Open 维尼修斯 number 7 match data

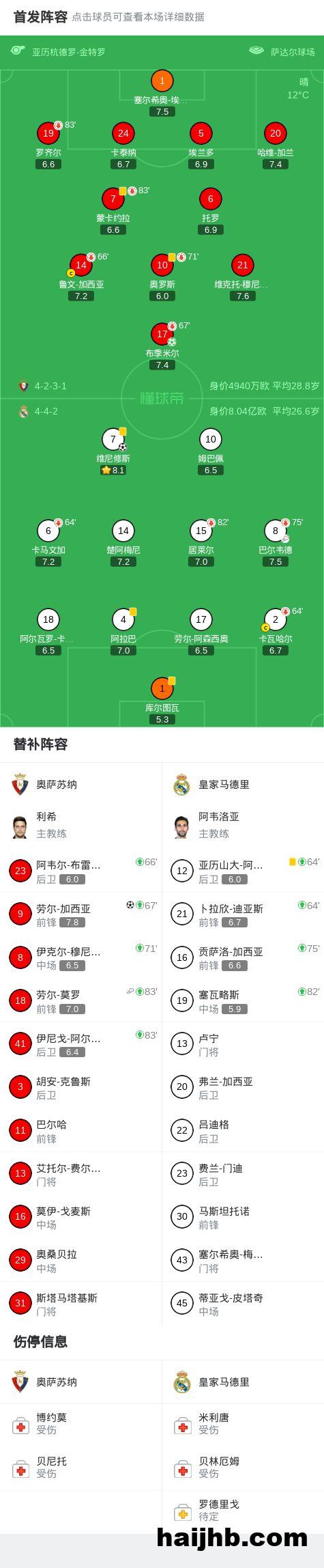point(113,451)
